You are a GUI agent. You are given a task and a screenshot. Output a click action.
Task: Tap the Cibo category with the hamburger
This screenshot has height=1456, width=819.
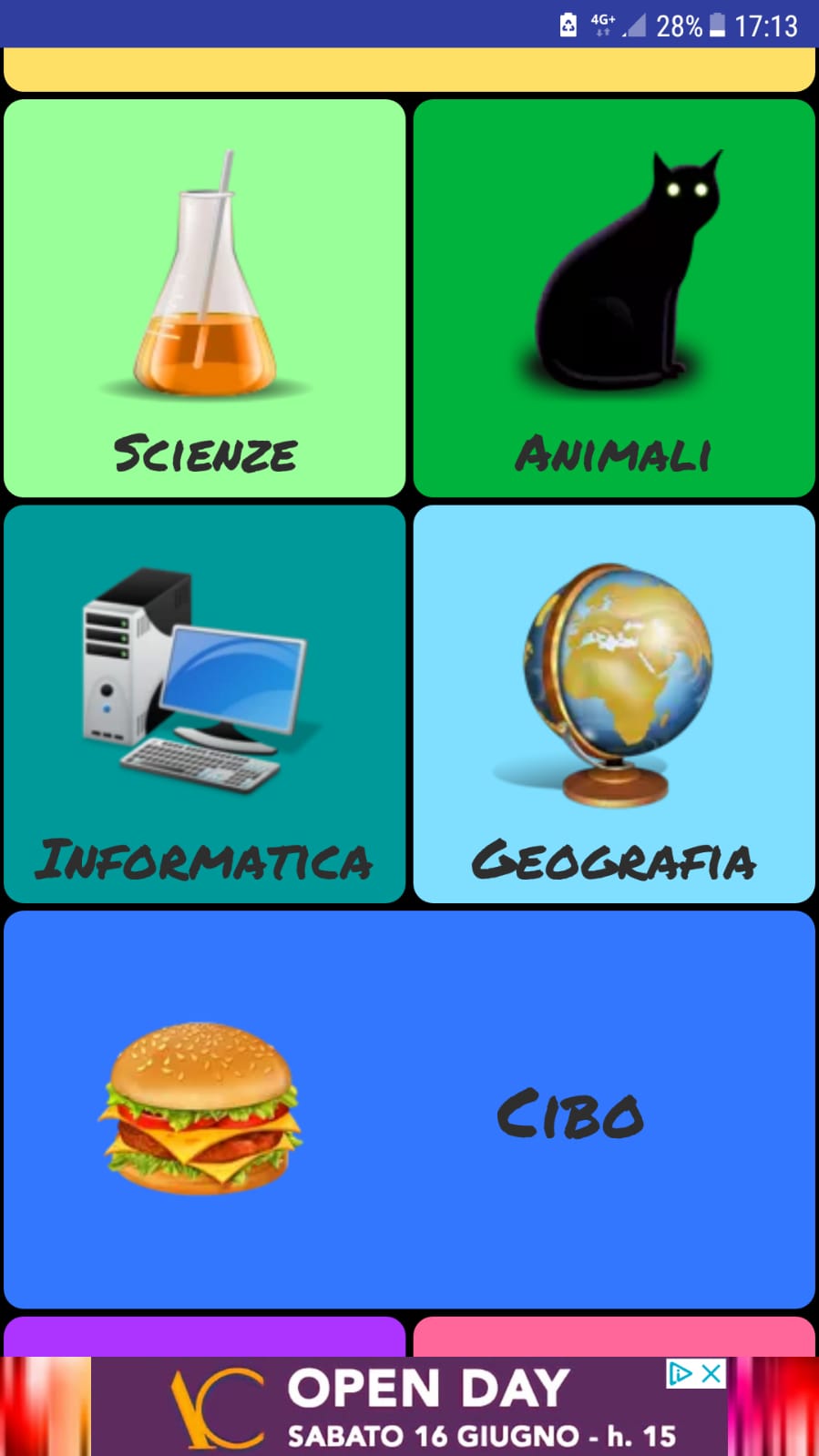[x=409, y=1109]
